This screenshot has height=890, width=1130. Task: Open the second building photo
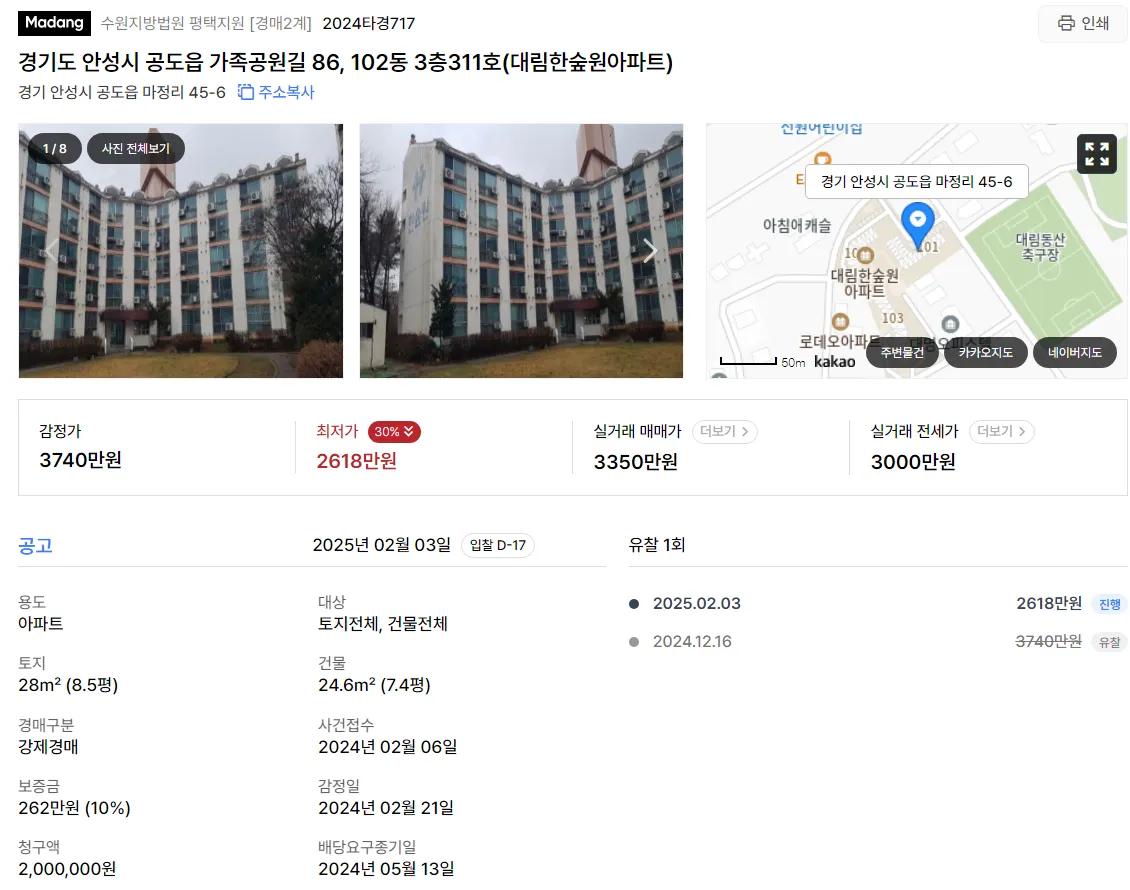click(520, 251)
